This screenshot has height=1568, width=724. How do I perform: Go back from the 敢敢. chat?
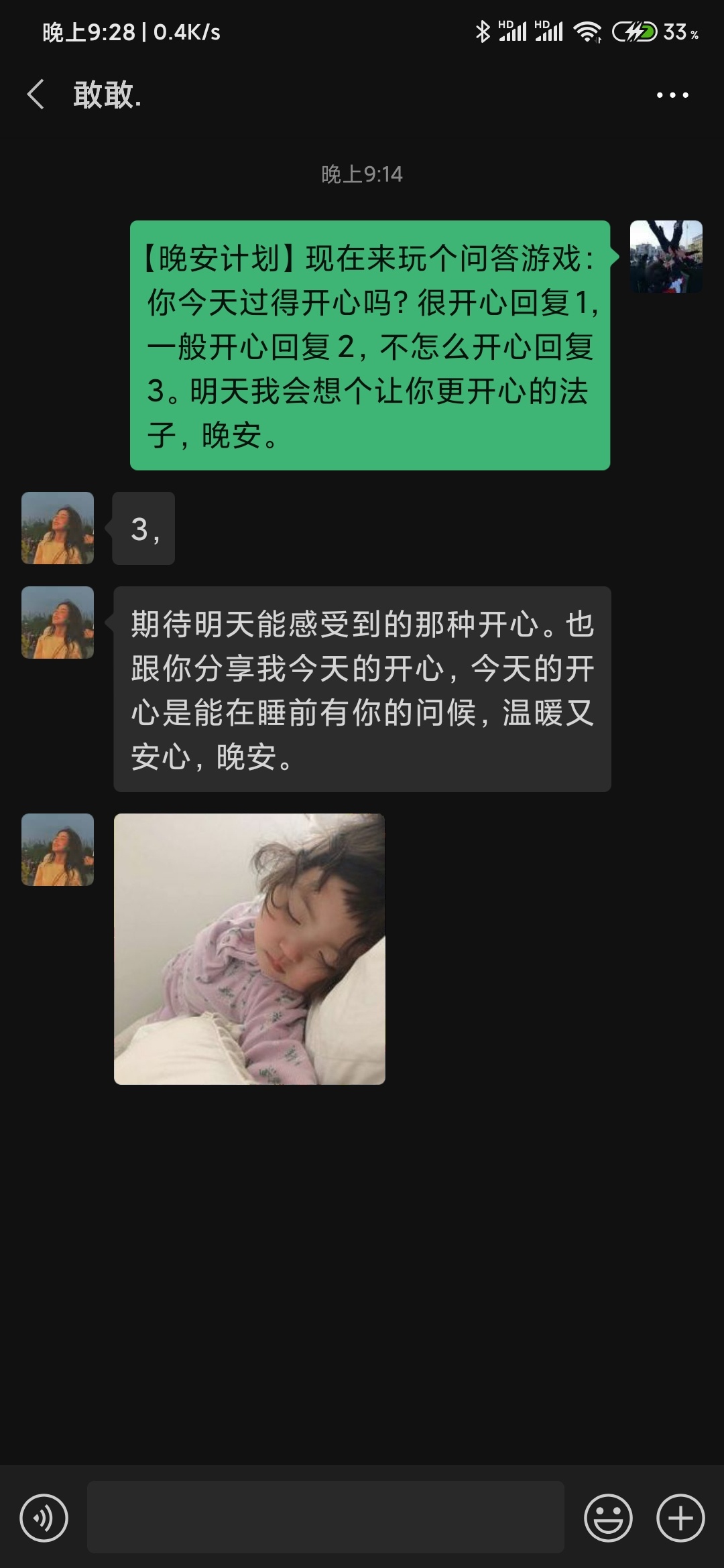click(x=36, y=94)
